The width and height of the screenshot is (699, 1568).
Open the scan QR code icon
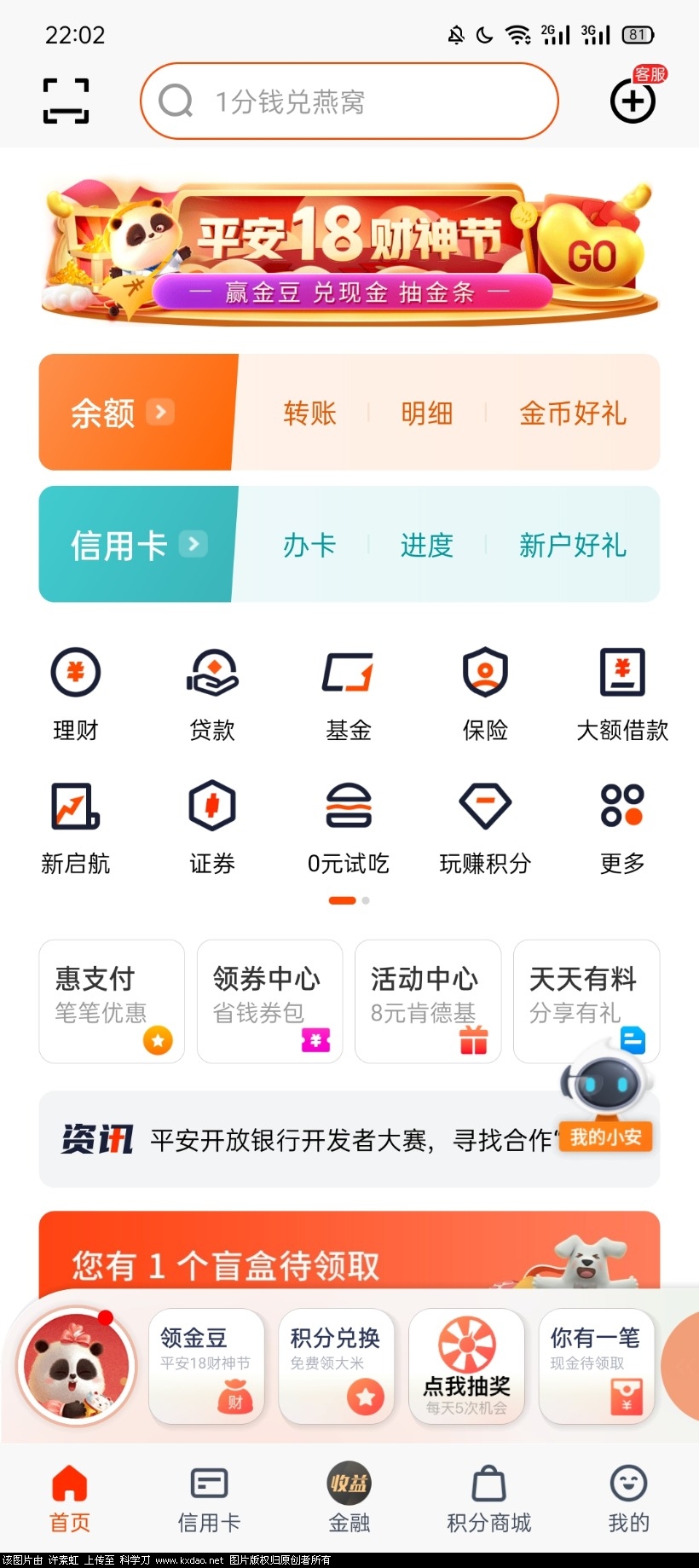point(66,101)
